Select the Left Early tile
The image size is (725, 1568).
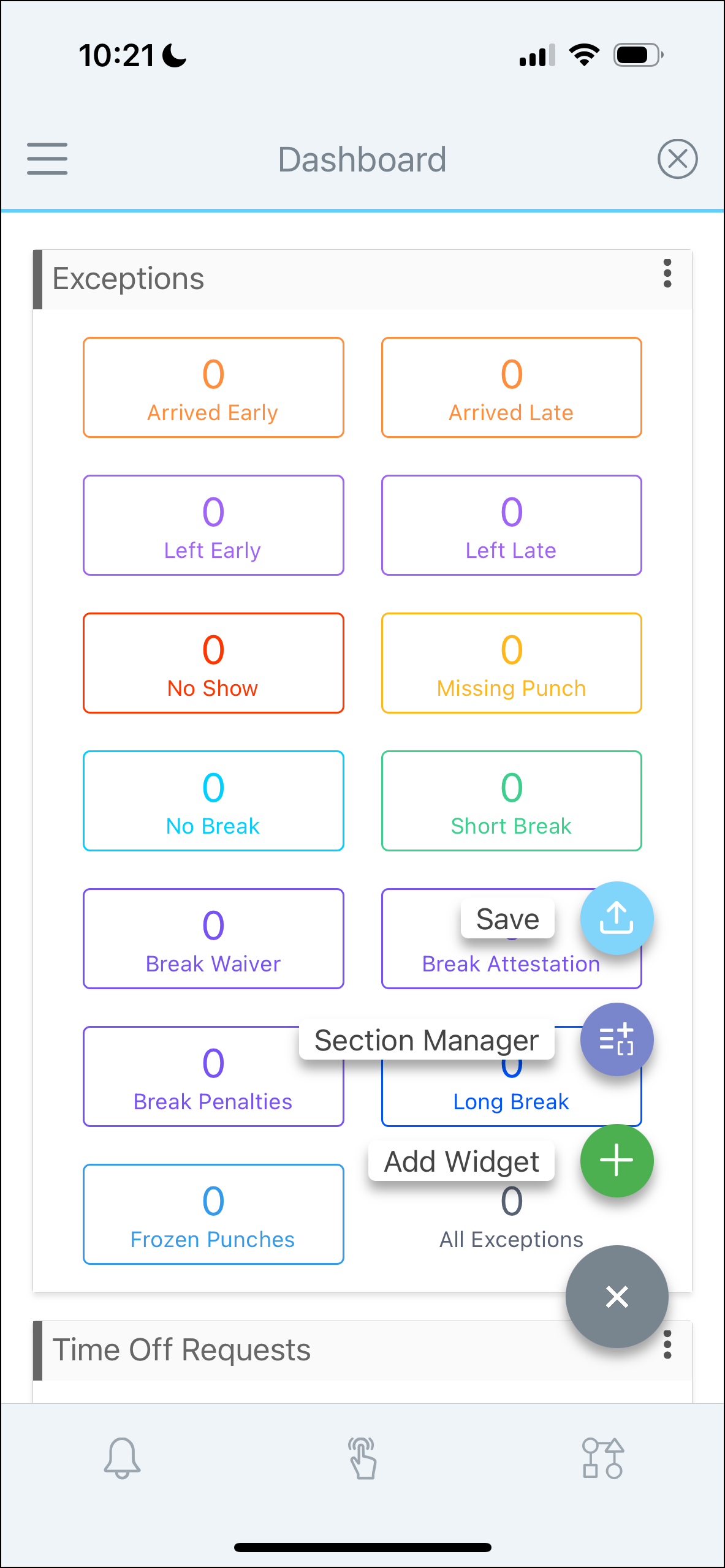coord(213,525)
